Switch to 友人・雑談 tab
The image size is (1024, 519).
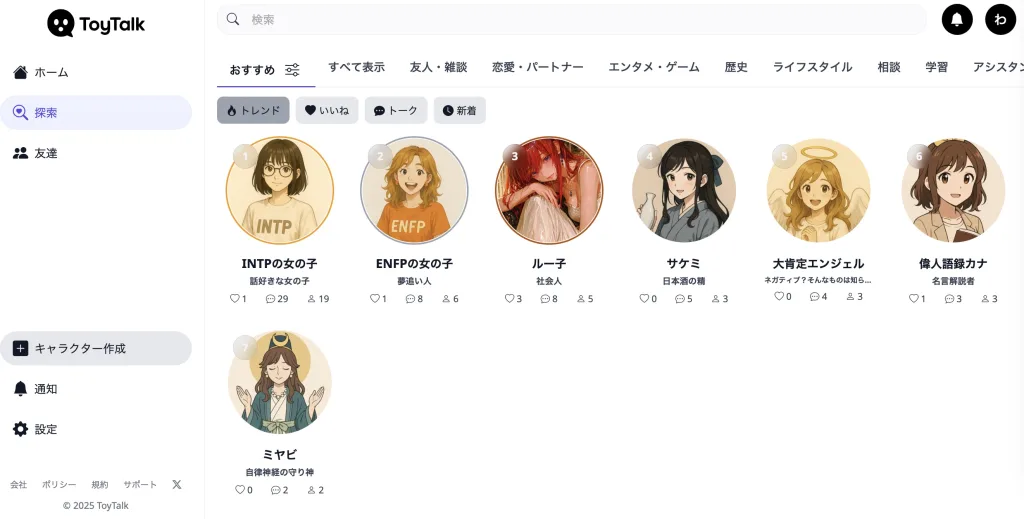tap(438, 67)
